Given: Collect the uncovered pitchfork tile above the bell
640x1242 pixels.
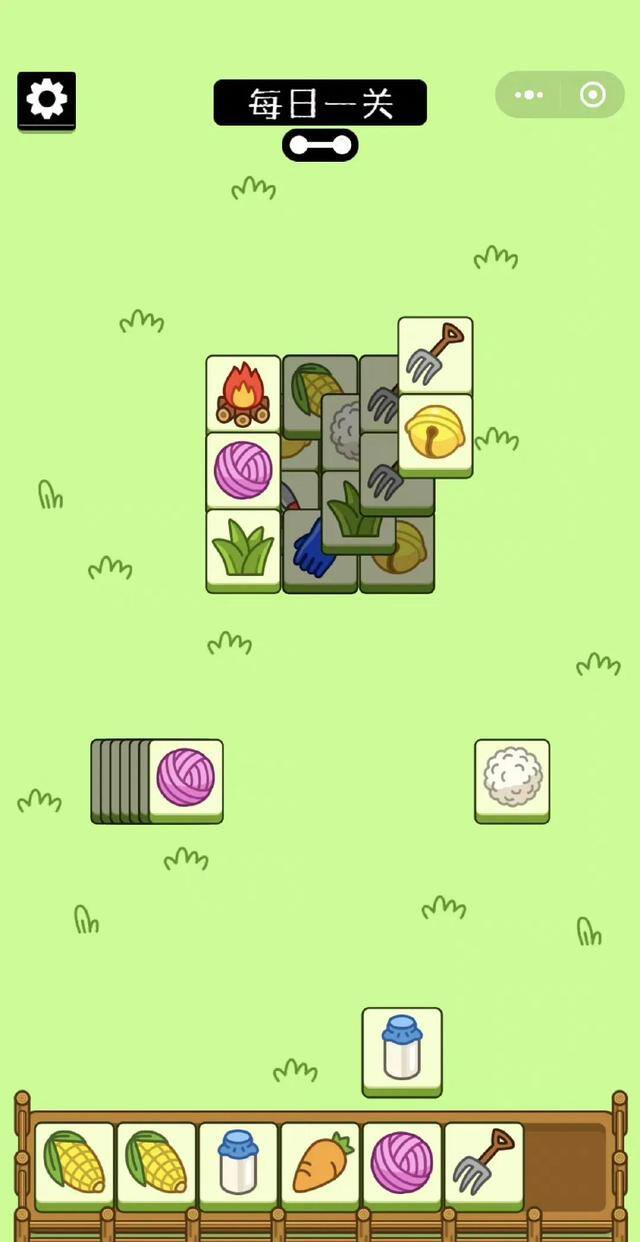Looking at the screenshot, I should click(x=435, y=354).
